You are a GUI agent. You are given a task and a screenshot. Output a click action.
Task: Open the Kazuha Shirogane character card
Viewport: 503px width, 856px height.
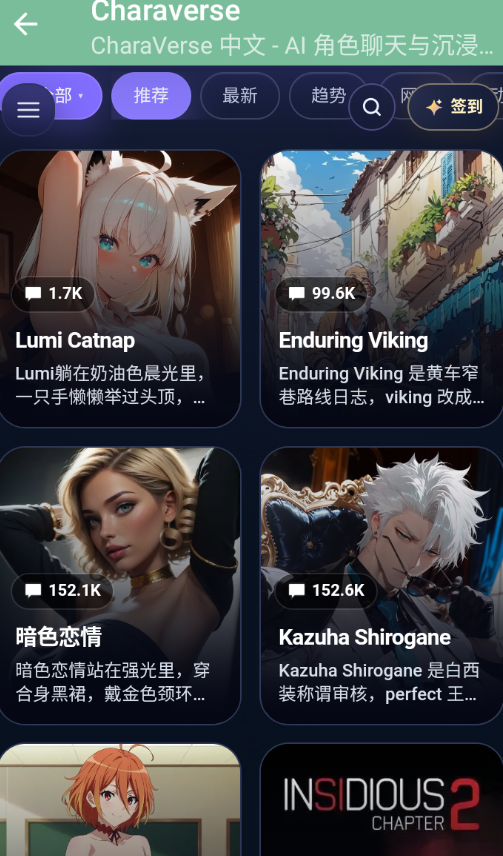point(381,585)
